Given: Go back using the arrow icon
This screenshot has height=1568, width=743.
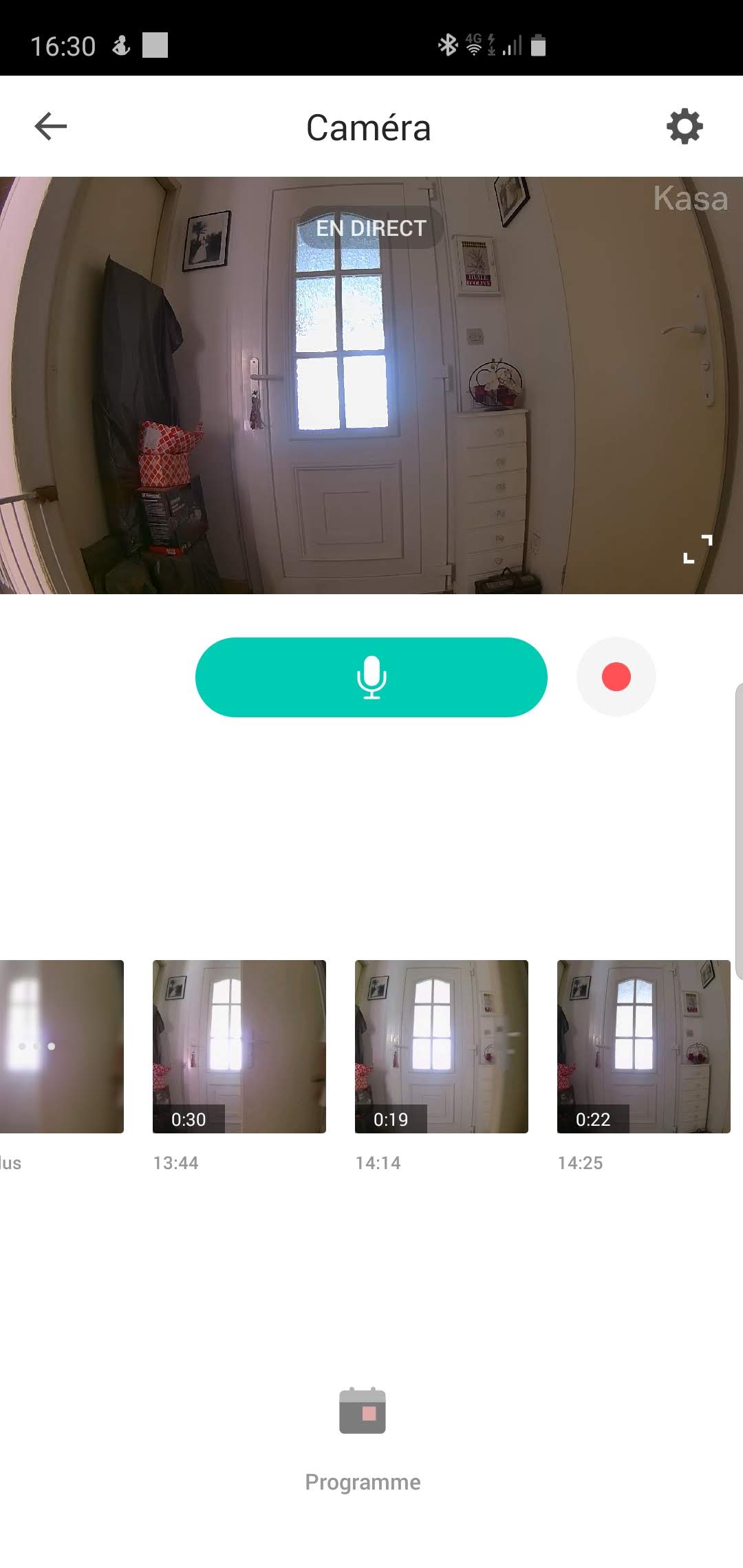Looking at the screenshot, I should [51, 127].
